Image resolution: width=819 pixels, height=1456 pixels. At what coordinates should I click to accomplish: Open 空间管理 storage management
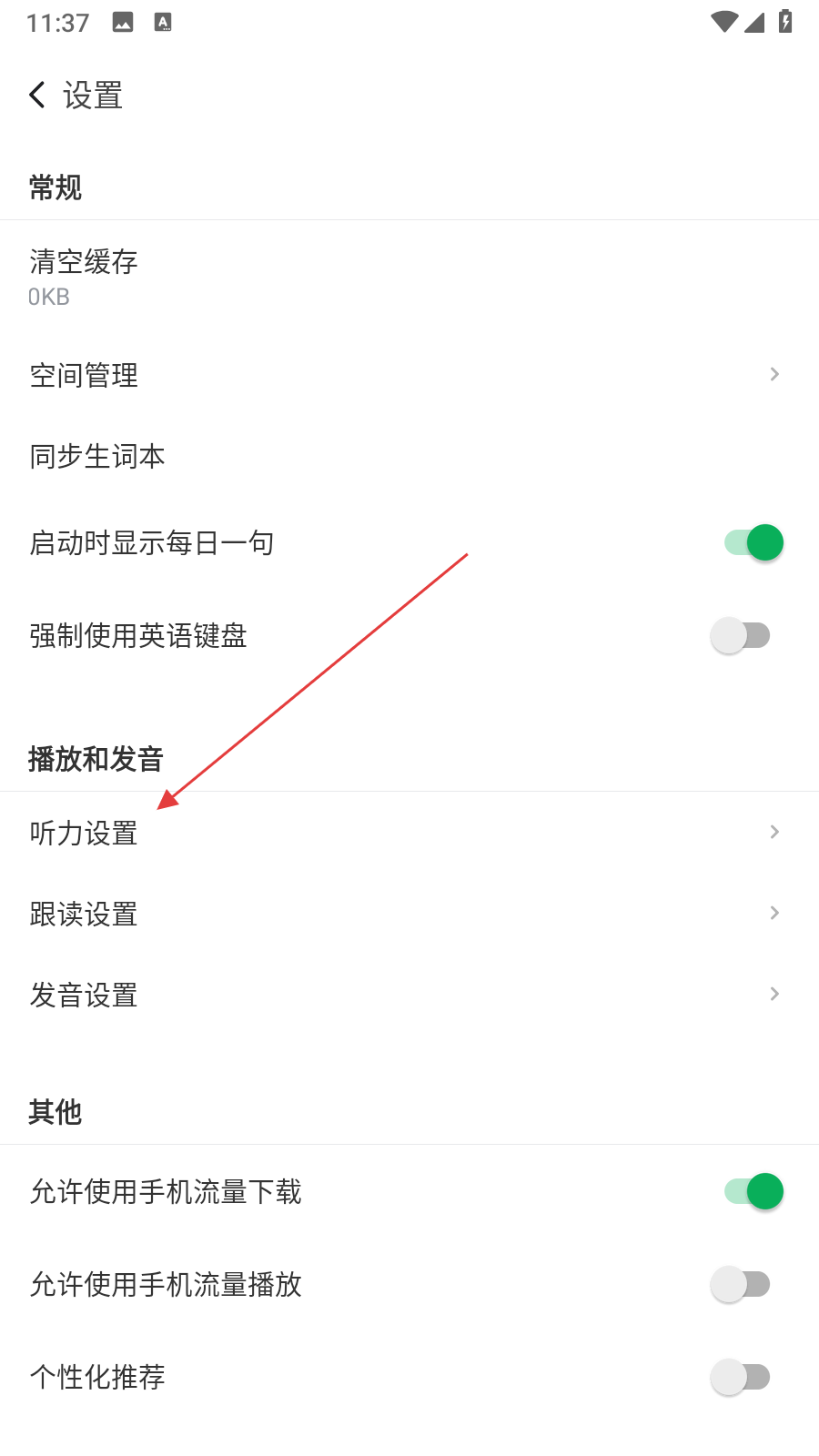point(409,375)
